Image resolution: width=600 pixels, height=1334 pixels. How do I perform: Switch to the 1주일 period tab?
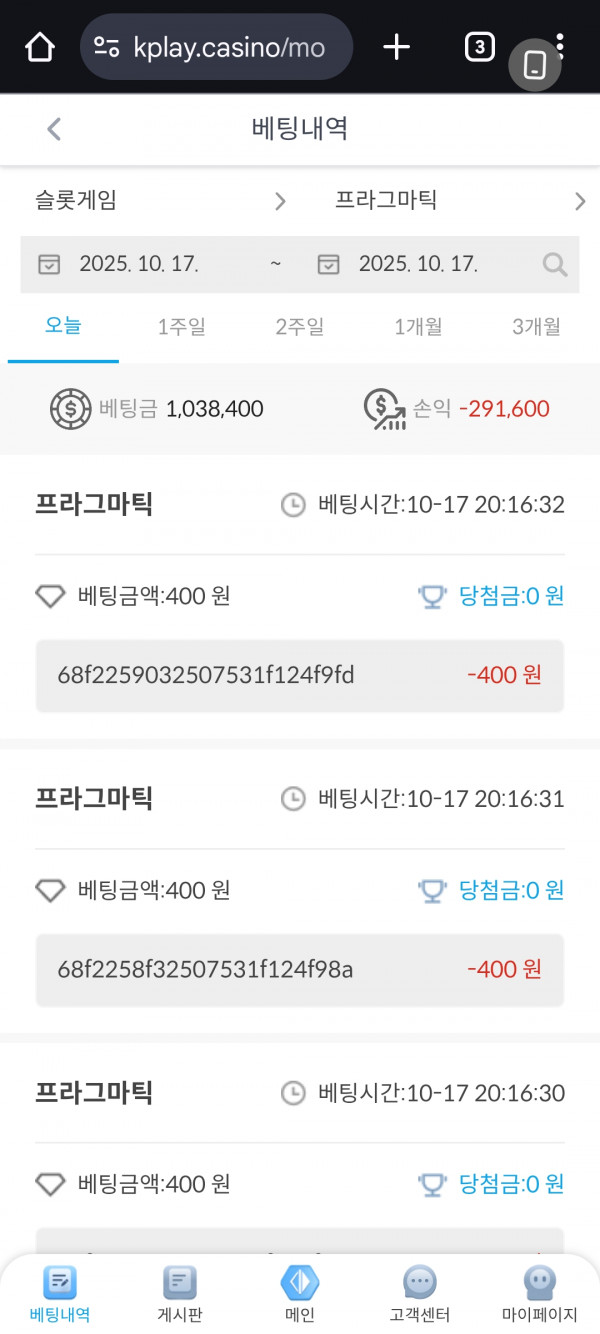[181, 326]
